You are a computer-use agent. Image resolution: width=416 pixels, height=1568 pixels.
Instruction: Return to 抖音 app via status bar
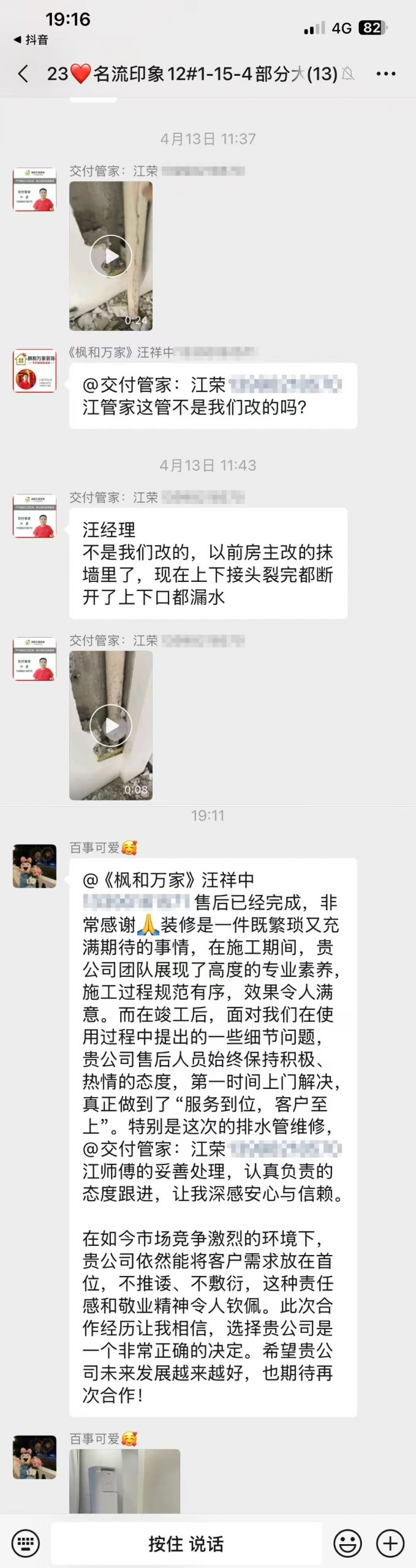coord(31,40)
